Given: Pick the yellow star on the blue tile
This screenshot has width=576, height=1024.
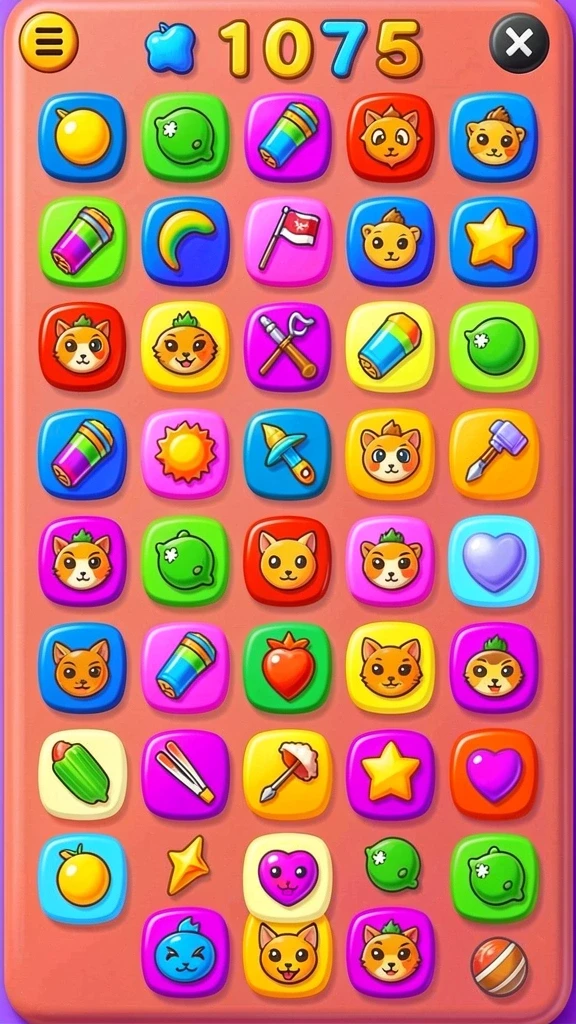Looking at the screenshot, I should 494,242.
